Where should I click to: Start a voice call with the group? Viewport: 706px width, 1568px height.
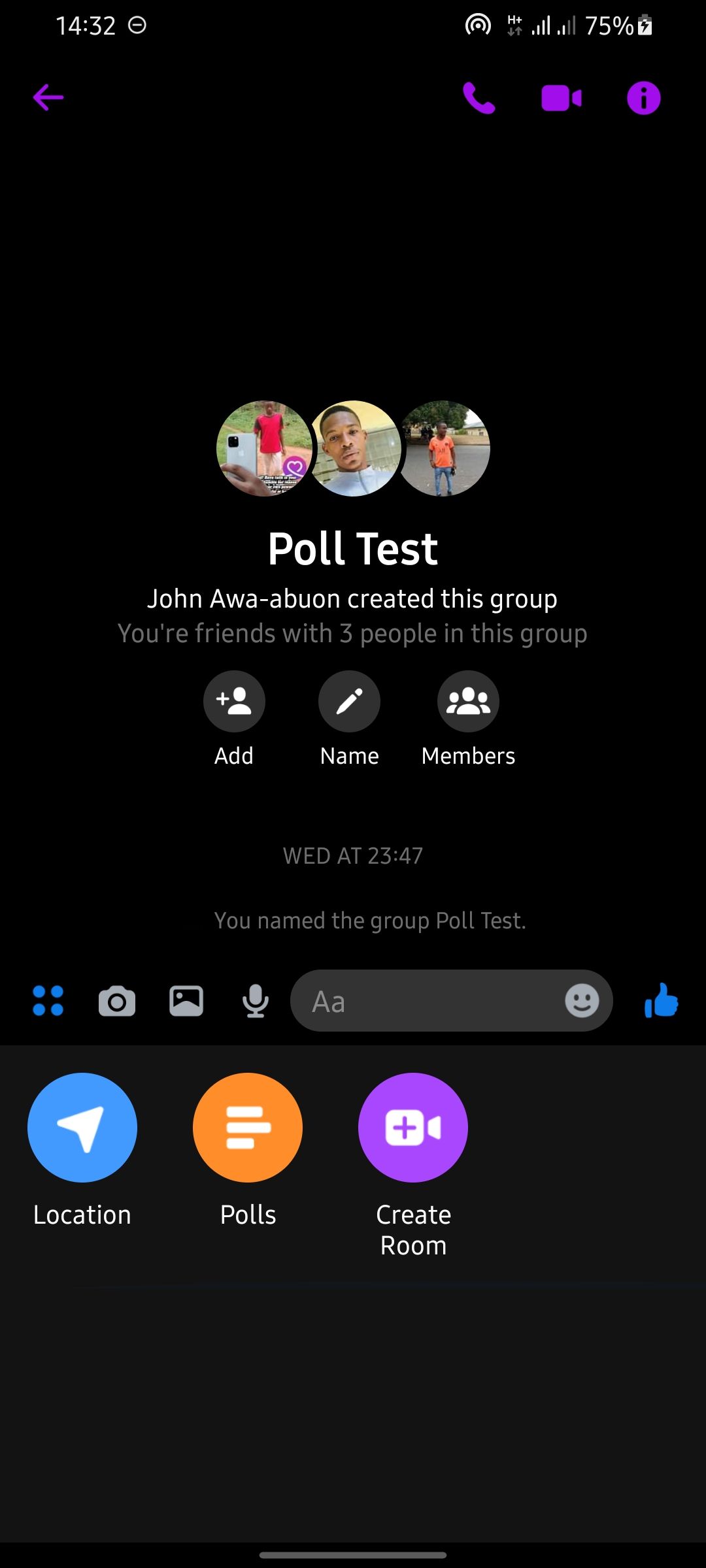tap(479, 98)
